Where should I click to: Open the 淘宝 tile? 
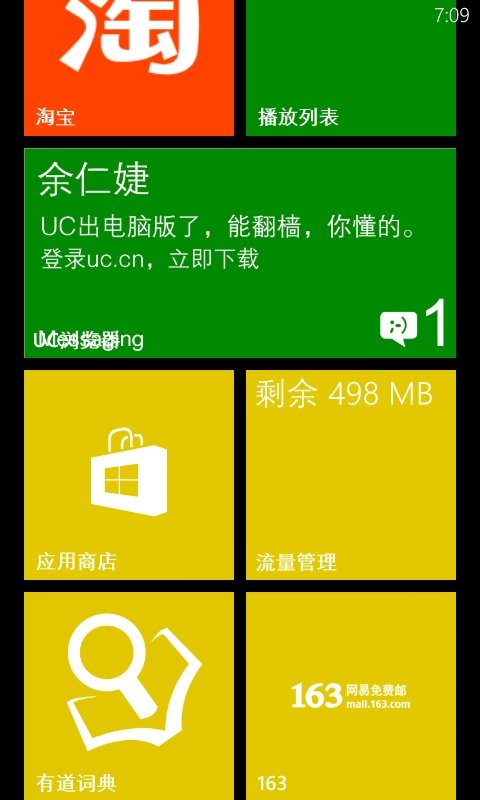129,68
